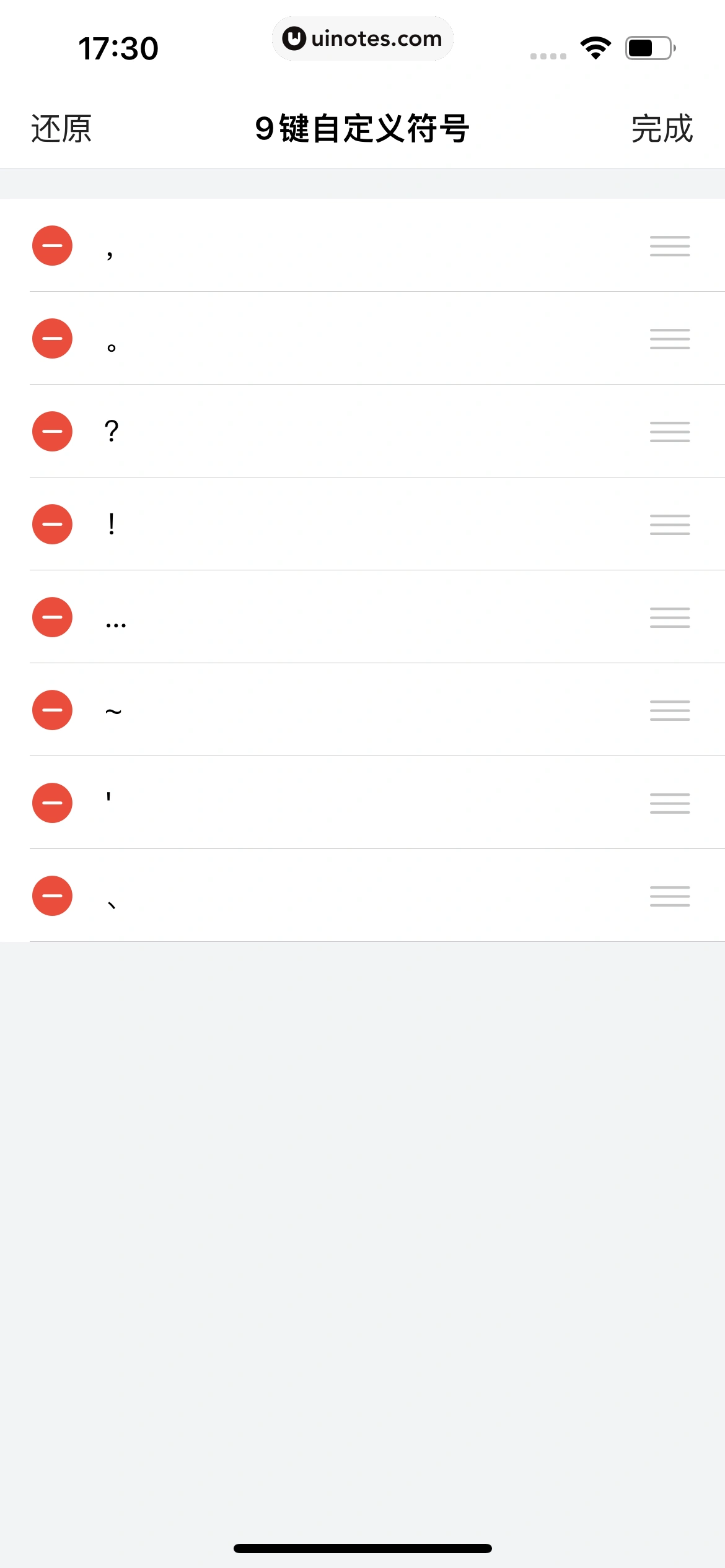Delete the comma symbol row
725x1568 pixels.
53,246
